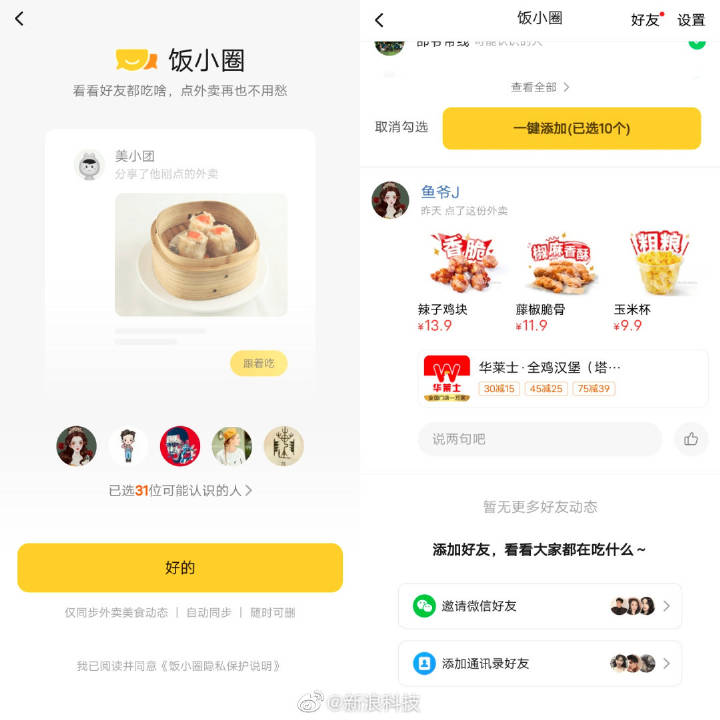Image resolution: width=720 pixels, height=720 pixels.
Task: Expand 查看全部 list
Action: point(540,87)
